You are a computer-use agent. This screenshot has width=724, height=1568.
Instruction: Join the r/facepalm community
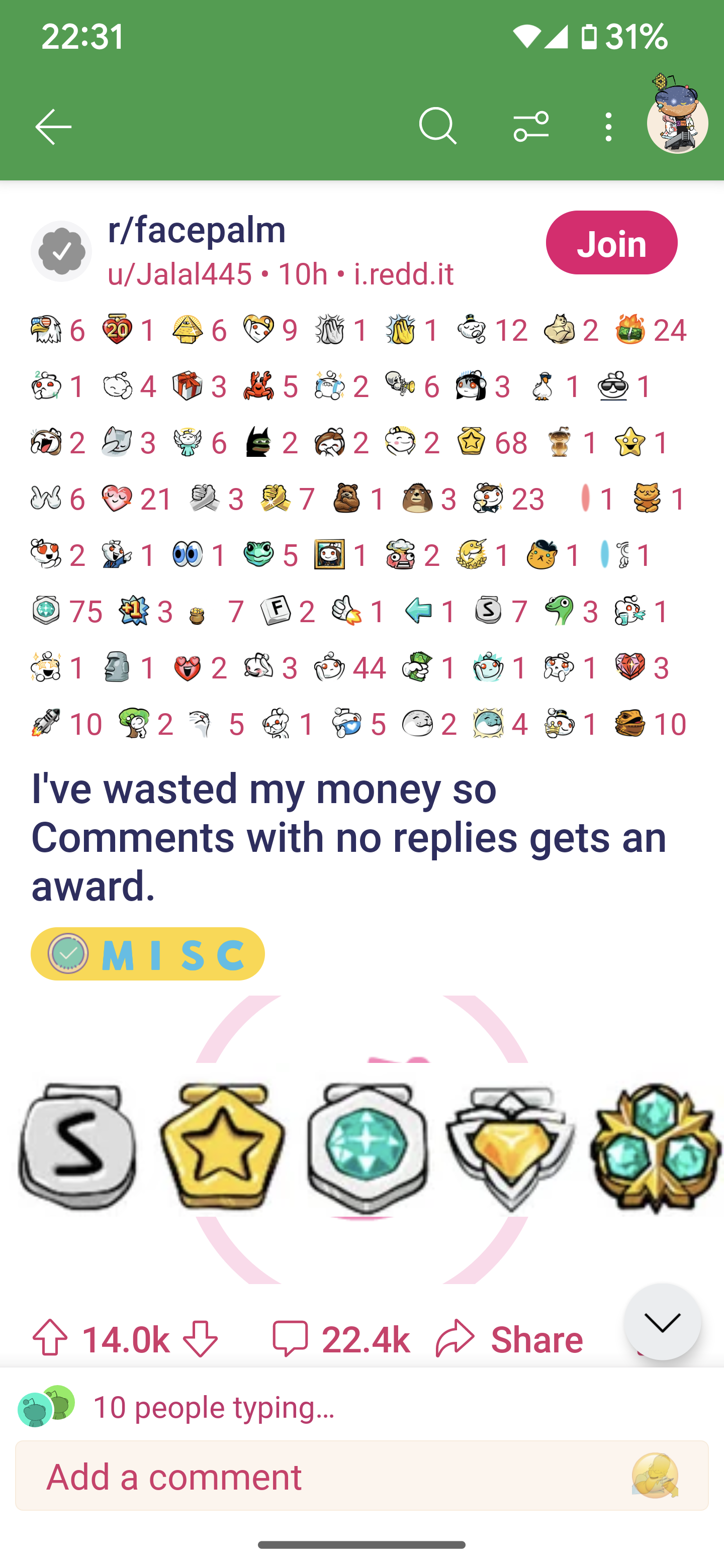click(611, 243)
